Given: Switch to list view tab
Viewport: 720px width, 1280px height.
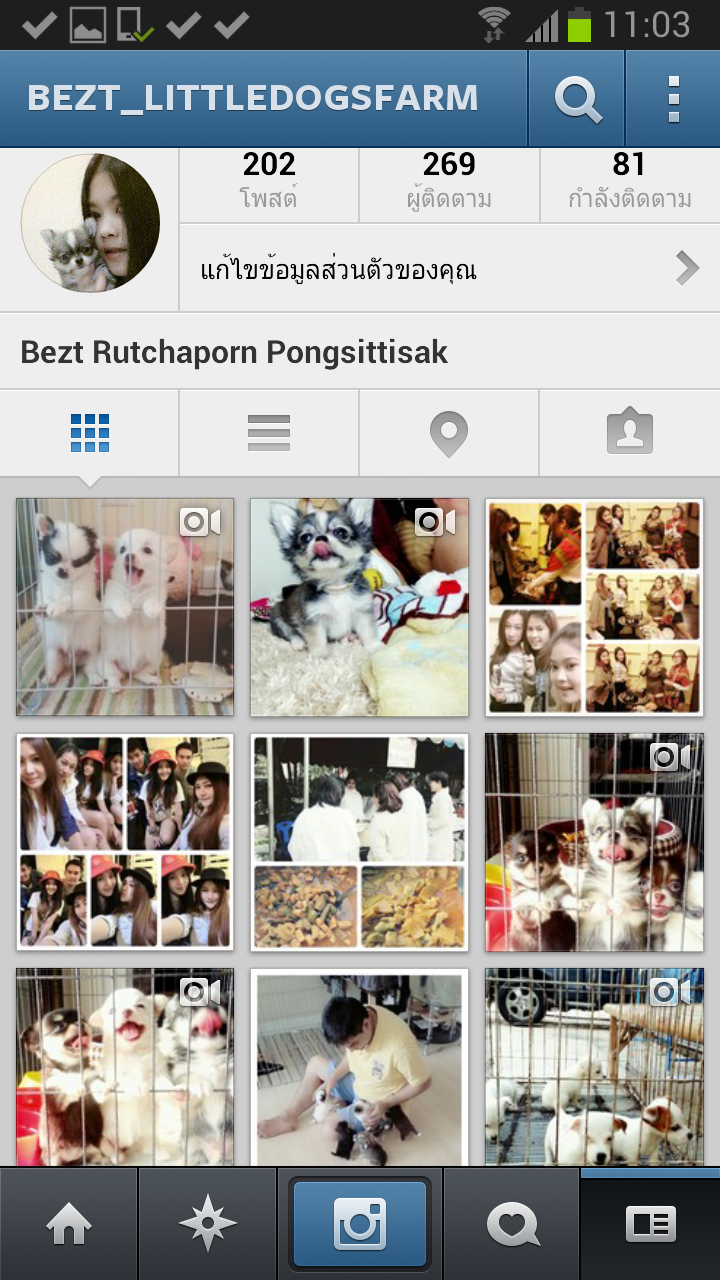Looking at the screenshot, I should [x=269, y=433].
